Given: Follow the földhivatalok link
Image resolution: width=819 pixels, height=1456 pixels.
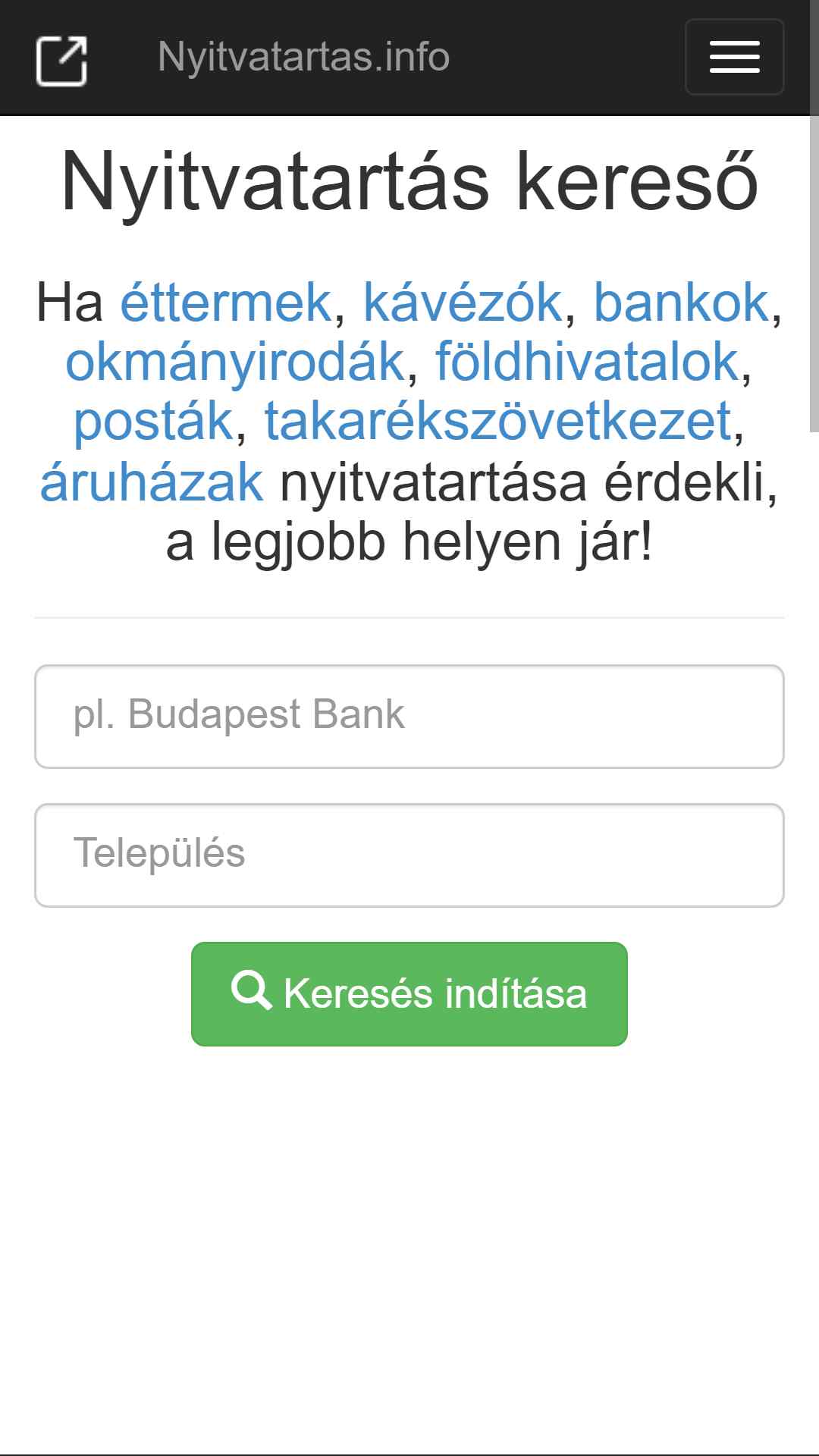Looking at the screenshot, I should point(587,362).
